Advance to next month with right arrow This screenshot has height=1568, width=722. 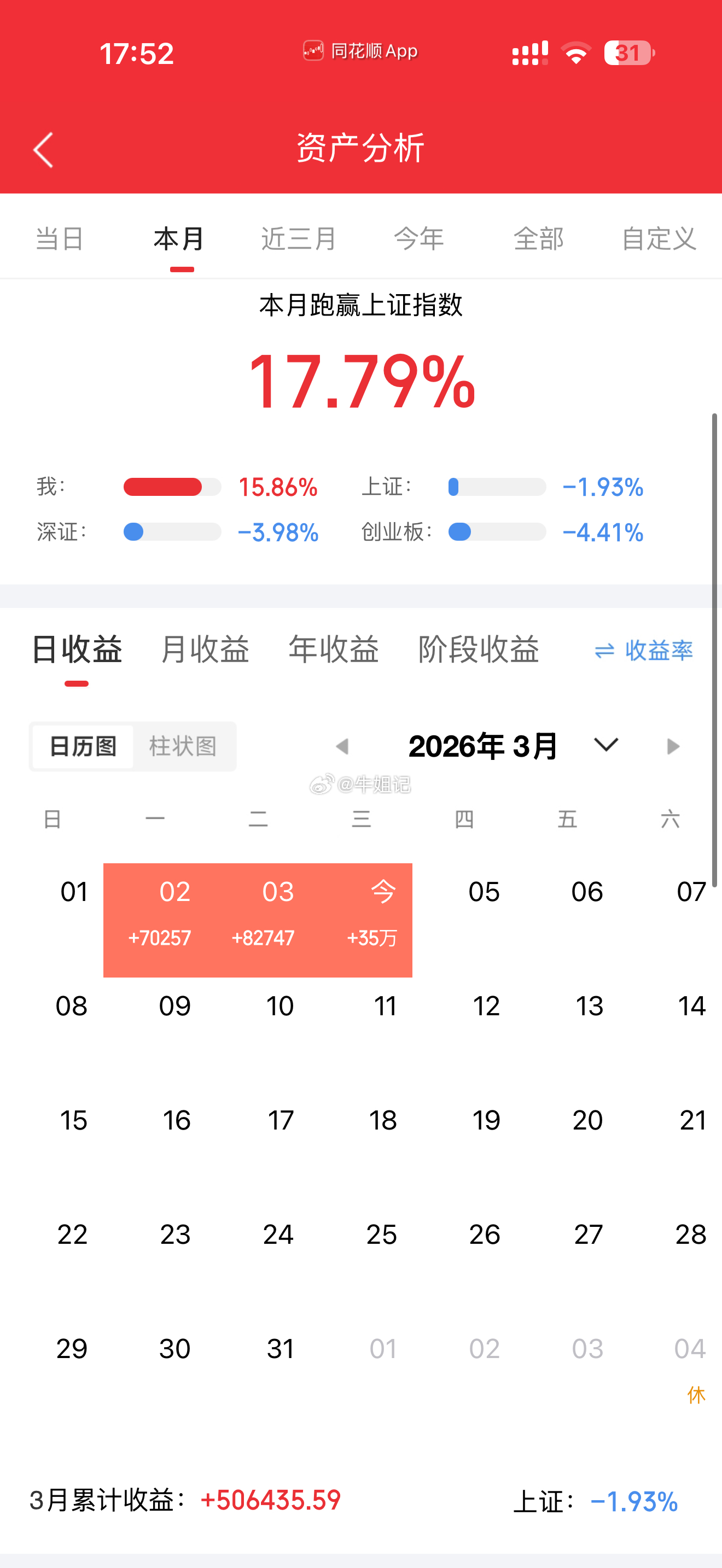pyautogui.click(x=673, y=745)
